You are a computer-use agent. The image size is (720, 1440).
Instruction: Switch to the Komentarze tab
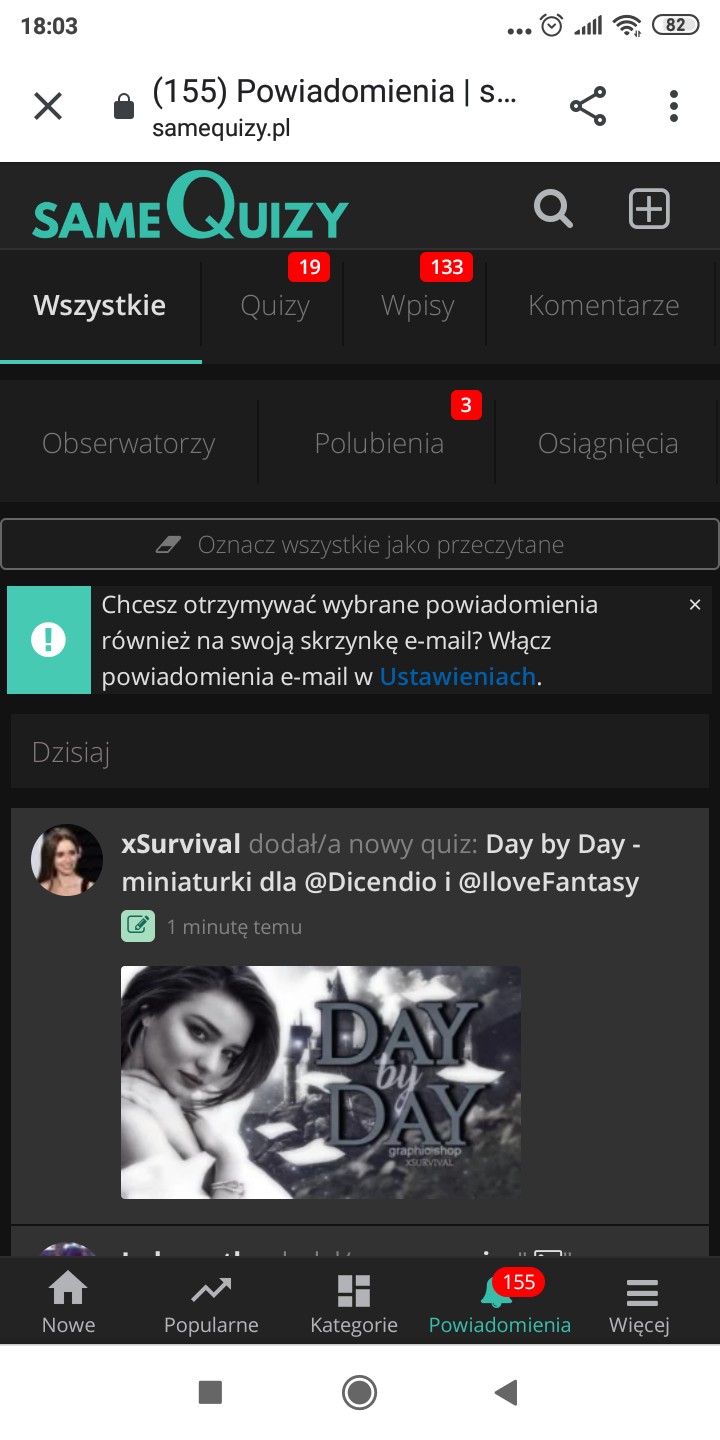tap(603, 306)
